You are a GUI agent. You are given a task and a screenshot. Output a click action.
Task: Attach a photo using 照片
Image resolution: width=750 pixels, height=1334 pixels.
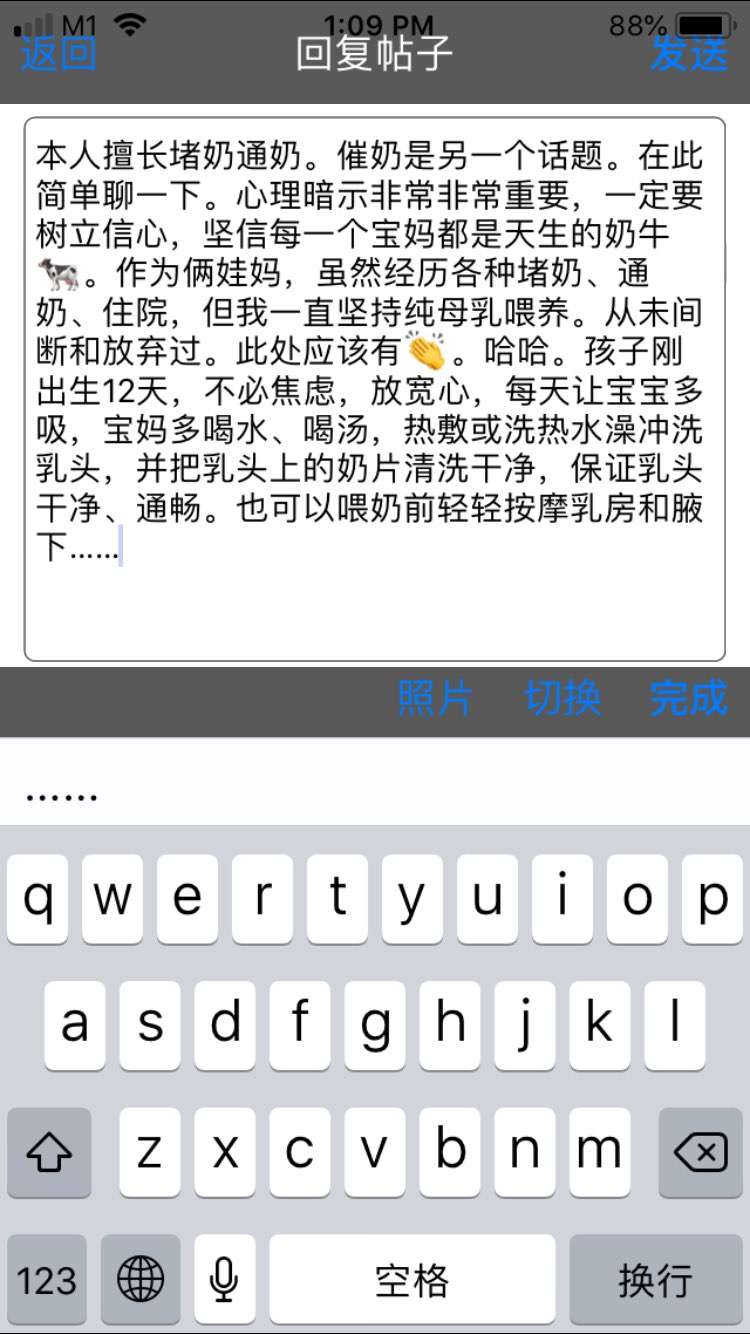(x=435, y=698)
